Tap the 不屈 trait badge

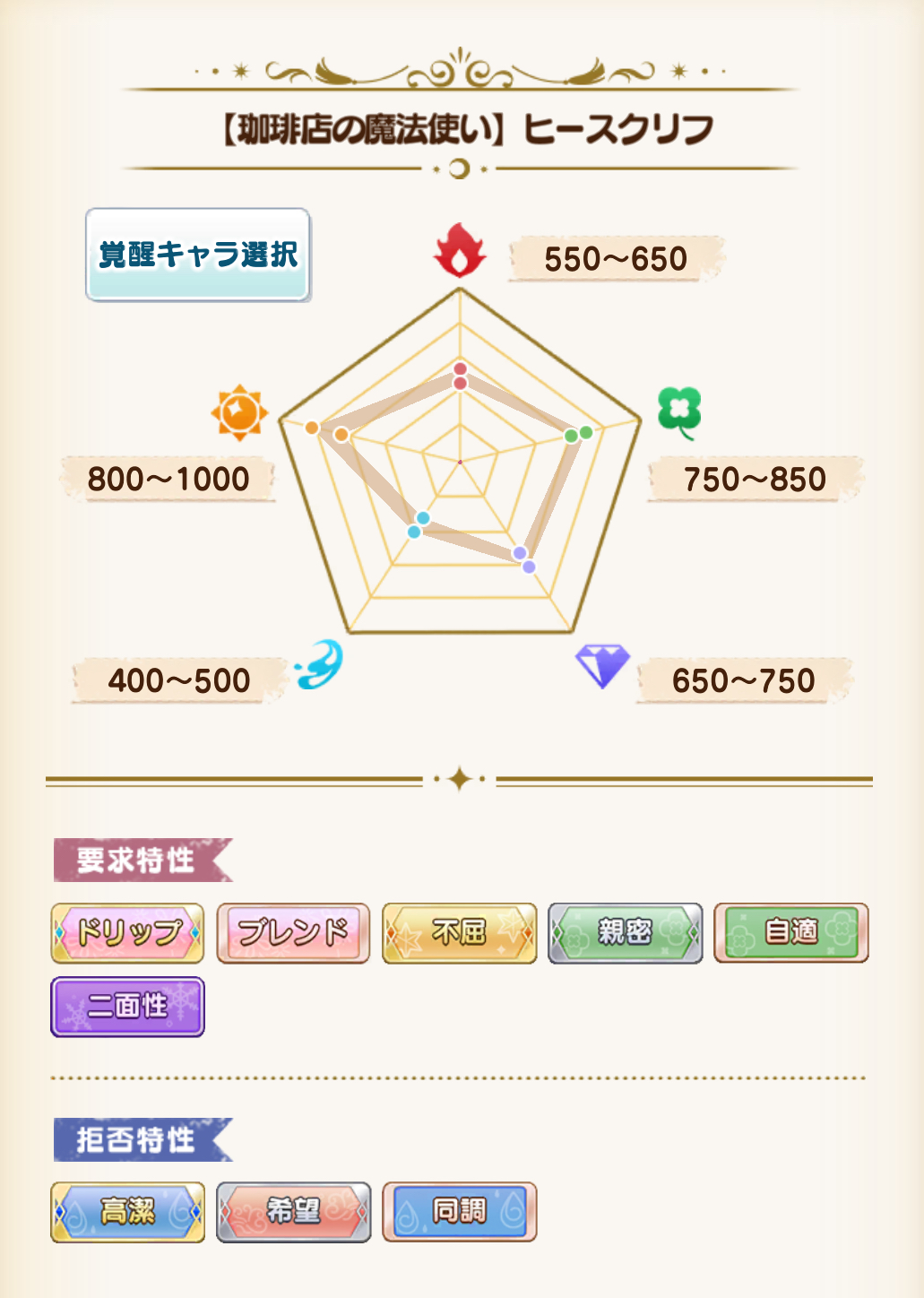(459, 933)
